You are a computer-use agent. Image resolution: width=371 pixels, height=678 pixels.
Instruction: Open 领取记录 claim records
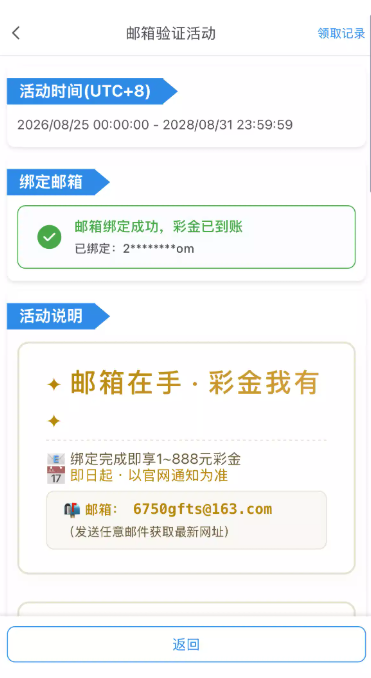tap(341, 33)
